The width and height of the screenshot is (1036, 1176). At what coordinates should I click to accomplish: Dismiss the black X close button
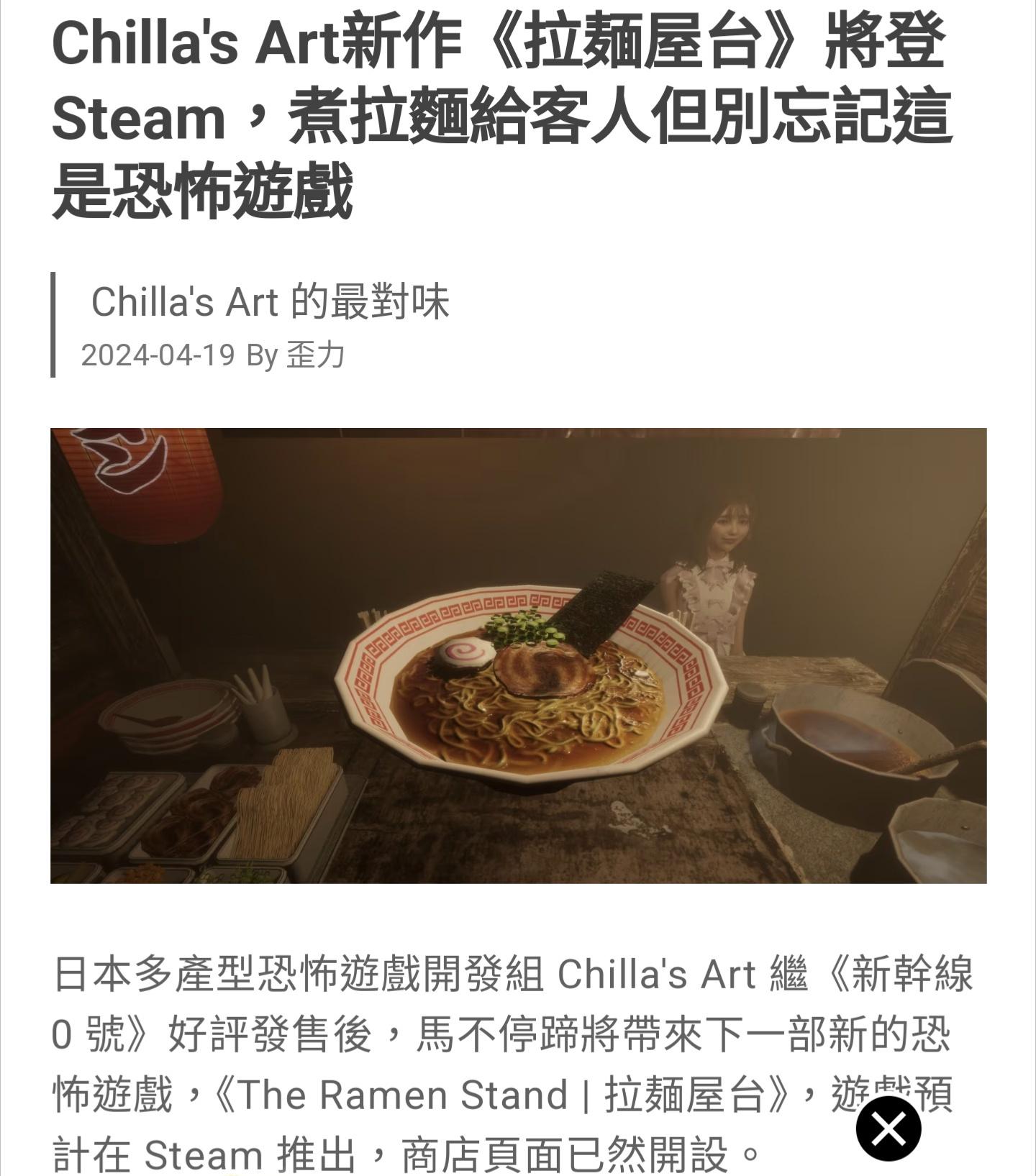click(888, 1128)
